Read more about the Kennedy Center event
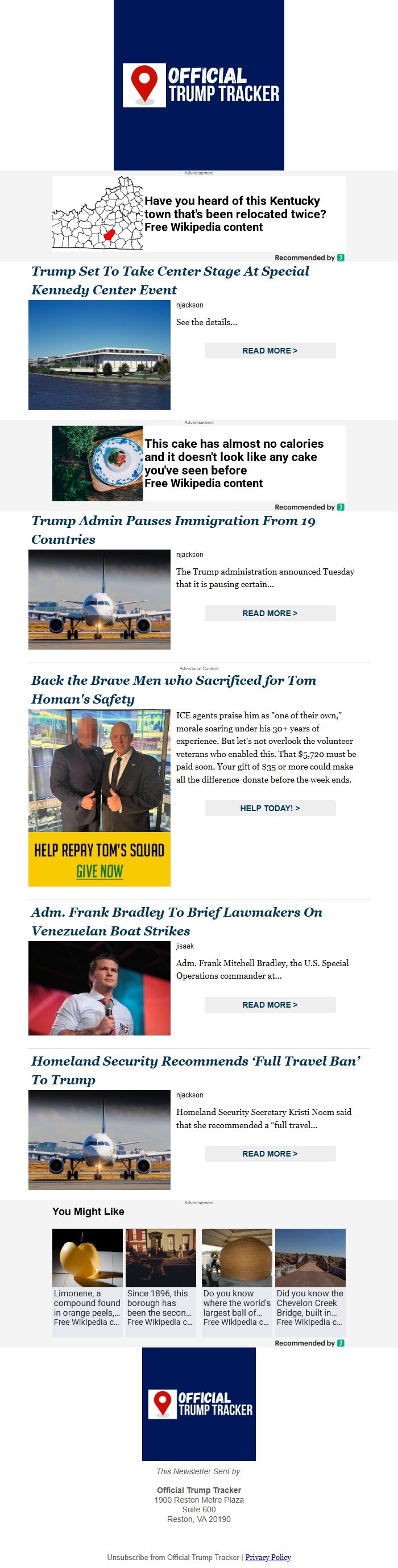 click(270, 351)
